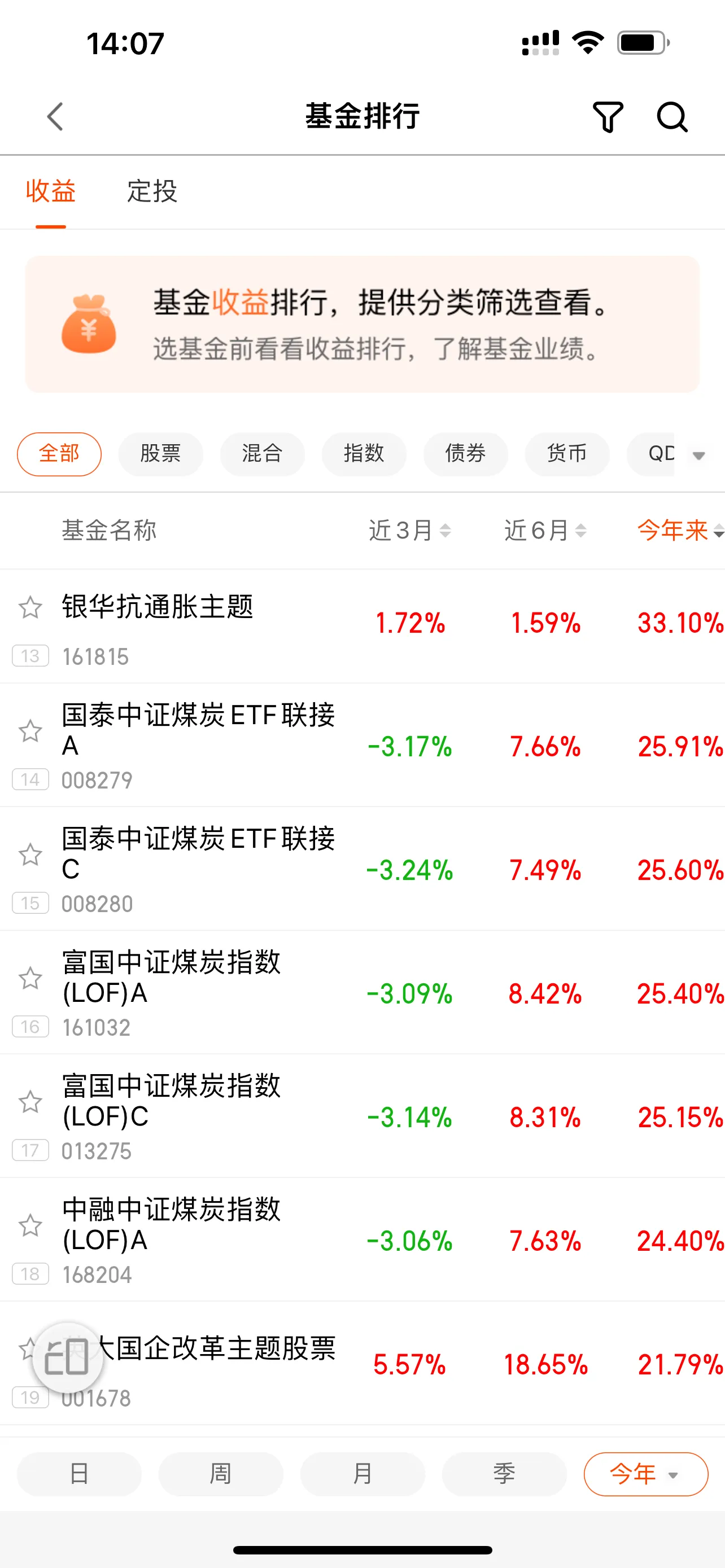Image resolution: width=725 pixels, height=1568 pixels.
Task: Switch the period to 月
Action: 363,1474
